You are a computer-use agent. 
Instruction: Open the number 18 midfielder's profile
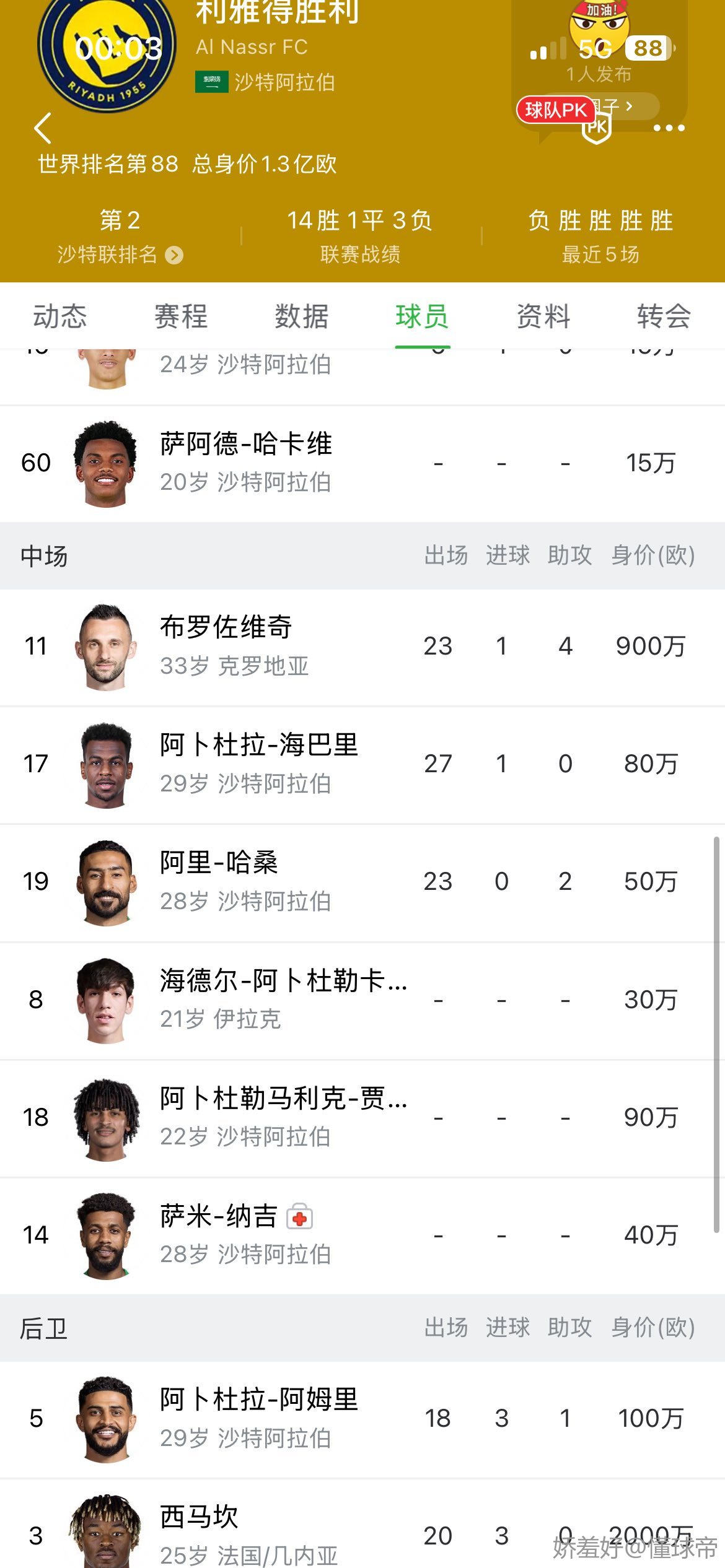pos(283,1117)
